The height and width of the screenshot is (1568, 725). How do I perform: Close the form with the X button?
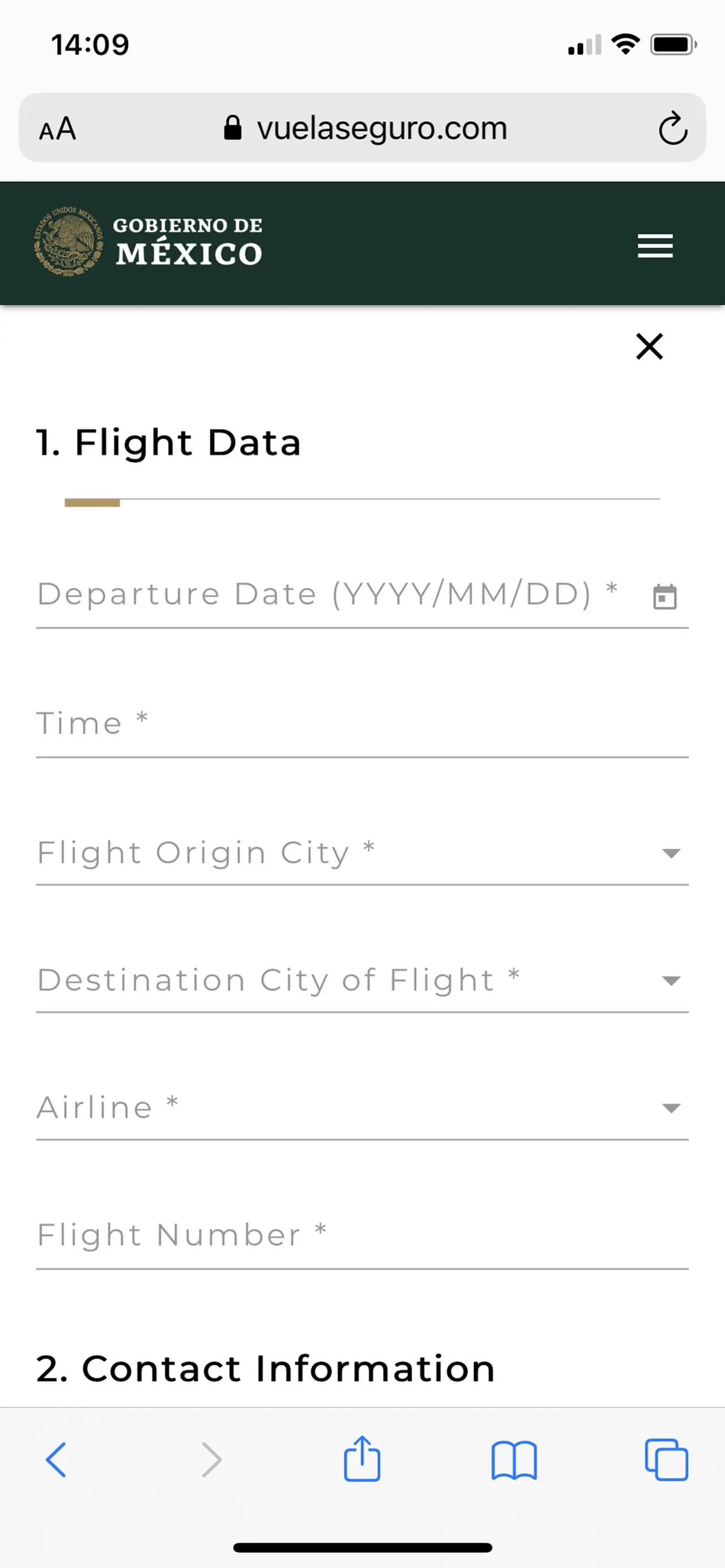pyautogui.click(x=650, y=346)
